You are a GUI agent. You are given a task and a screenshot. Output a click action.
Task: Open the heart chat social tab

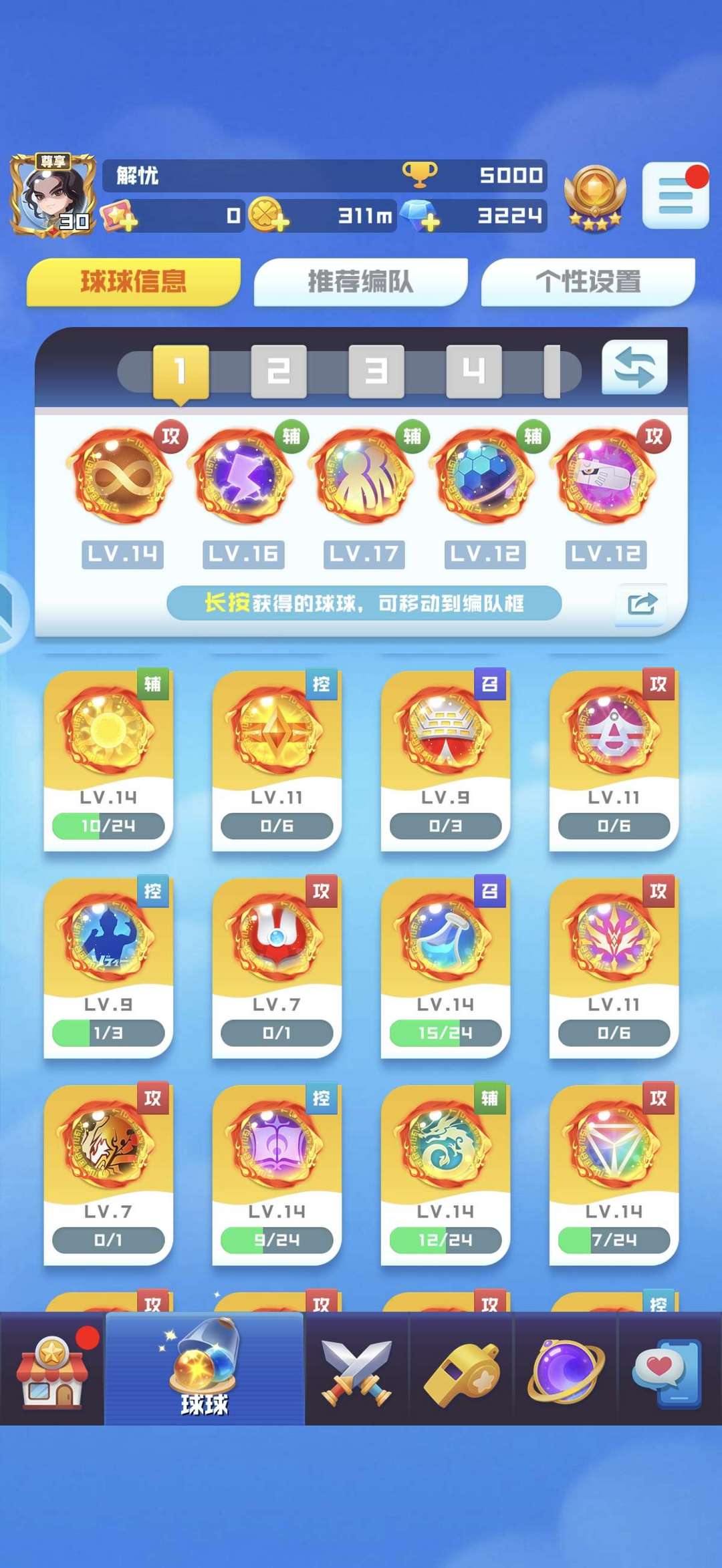[669, 1368]
